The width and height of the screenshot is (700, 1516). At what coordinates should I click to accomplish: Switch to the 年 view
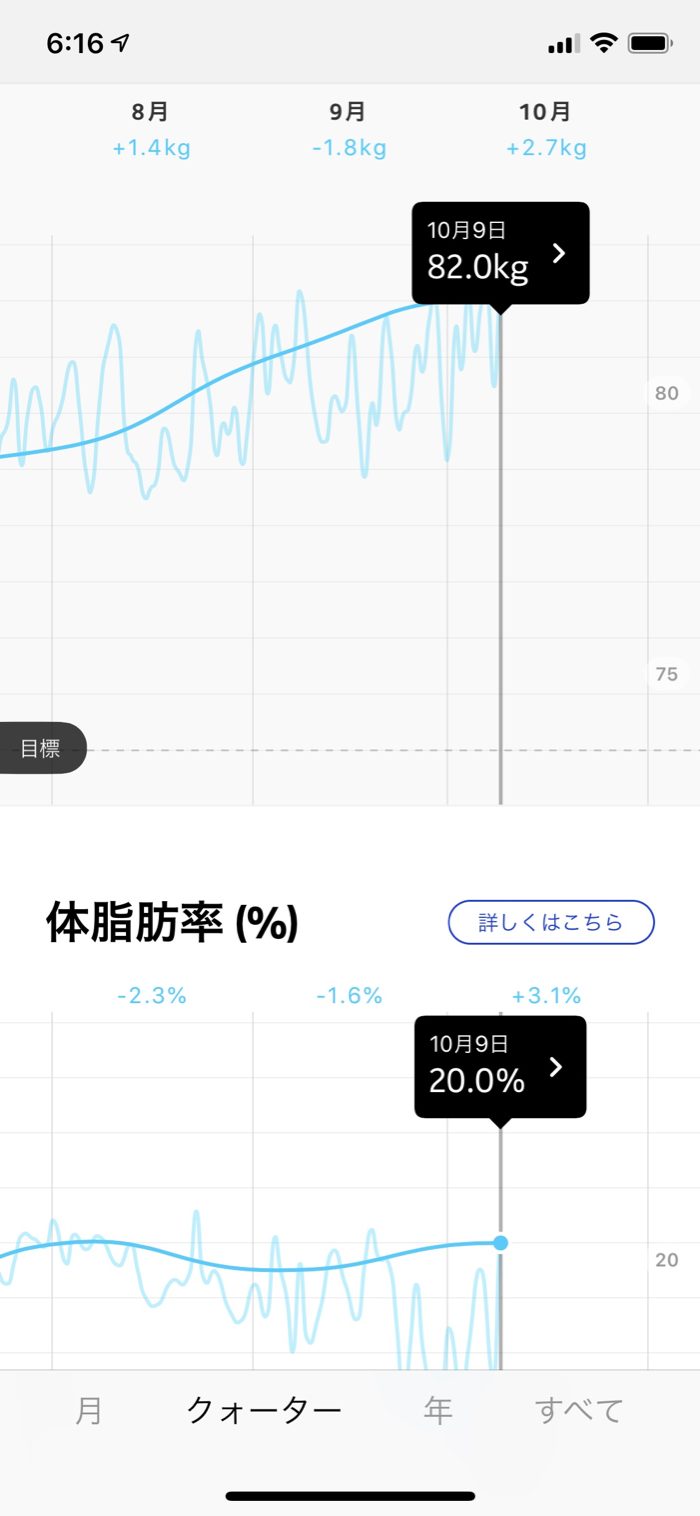coord(437,1410)
